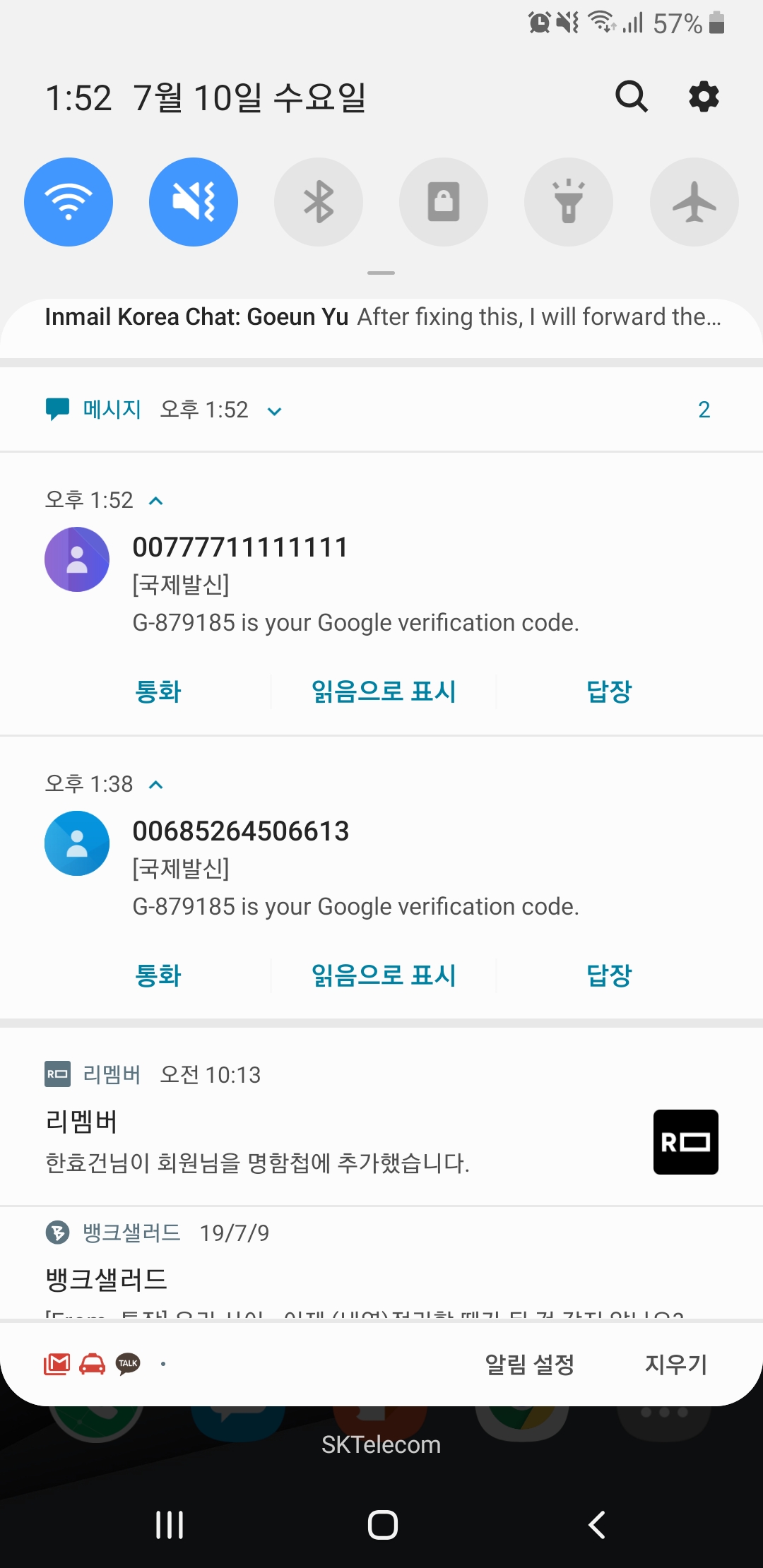Reply to 00777711111111 message

[609, 691]
